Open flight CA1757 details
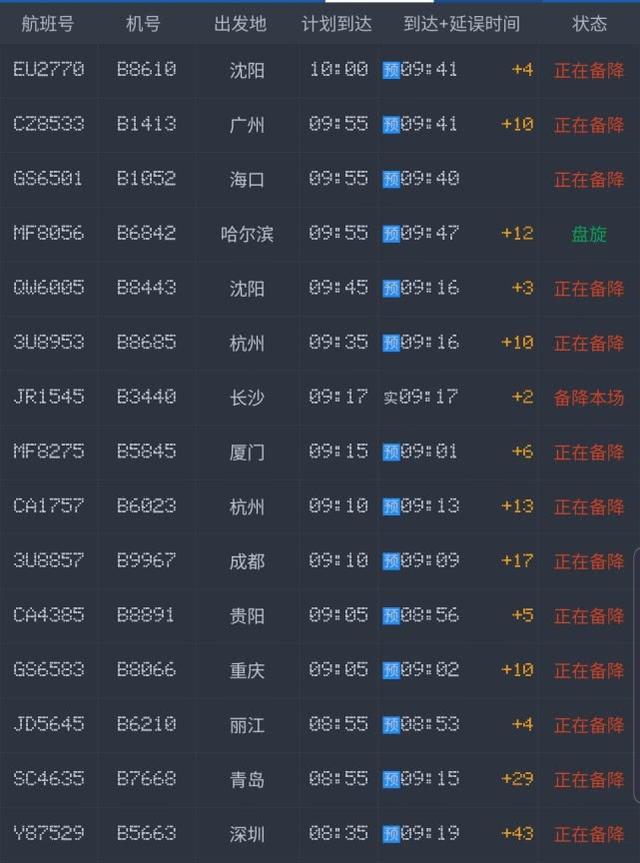The height and width of the screenshot is (863, 640). point(48,506)
